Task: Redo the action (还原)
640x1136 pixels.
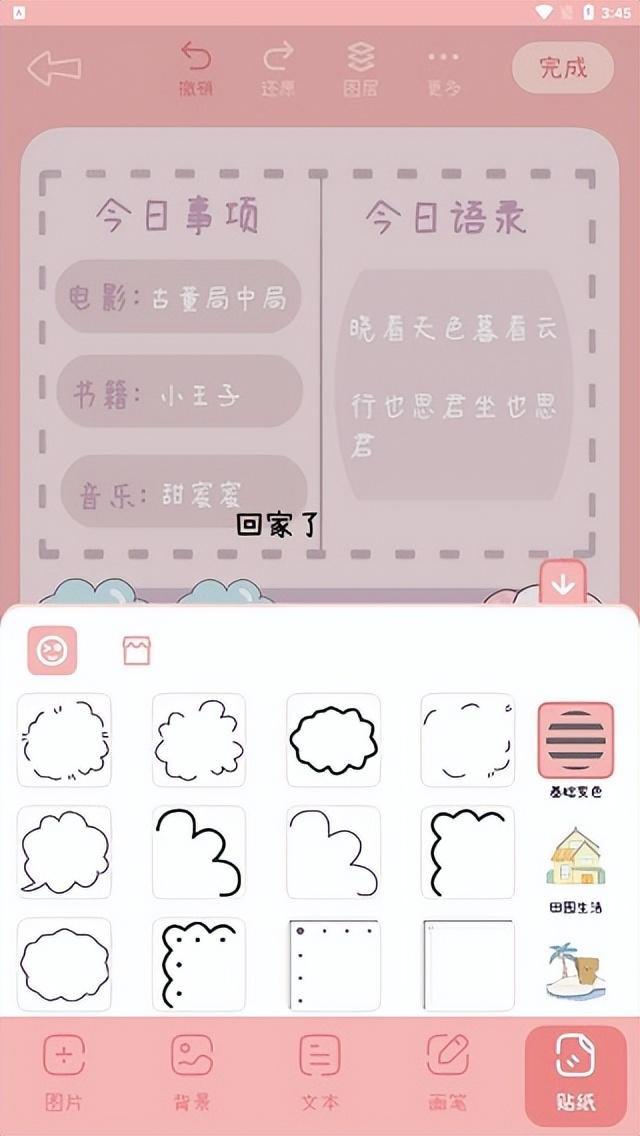Action: click(278, 68)
